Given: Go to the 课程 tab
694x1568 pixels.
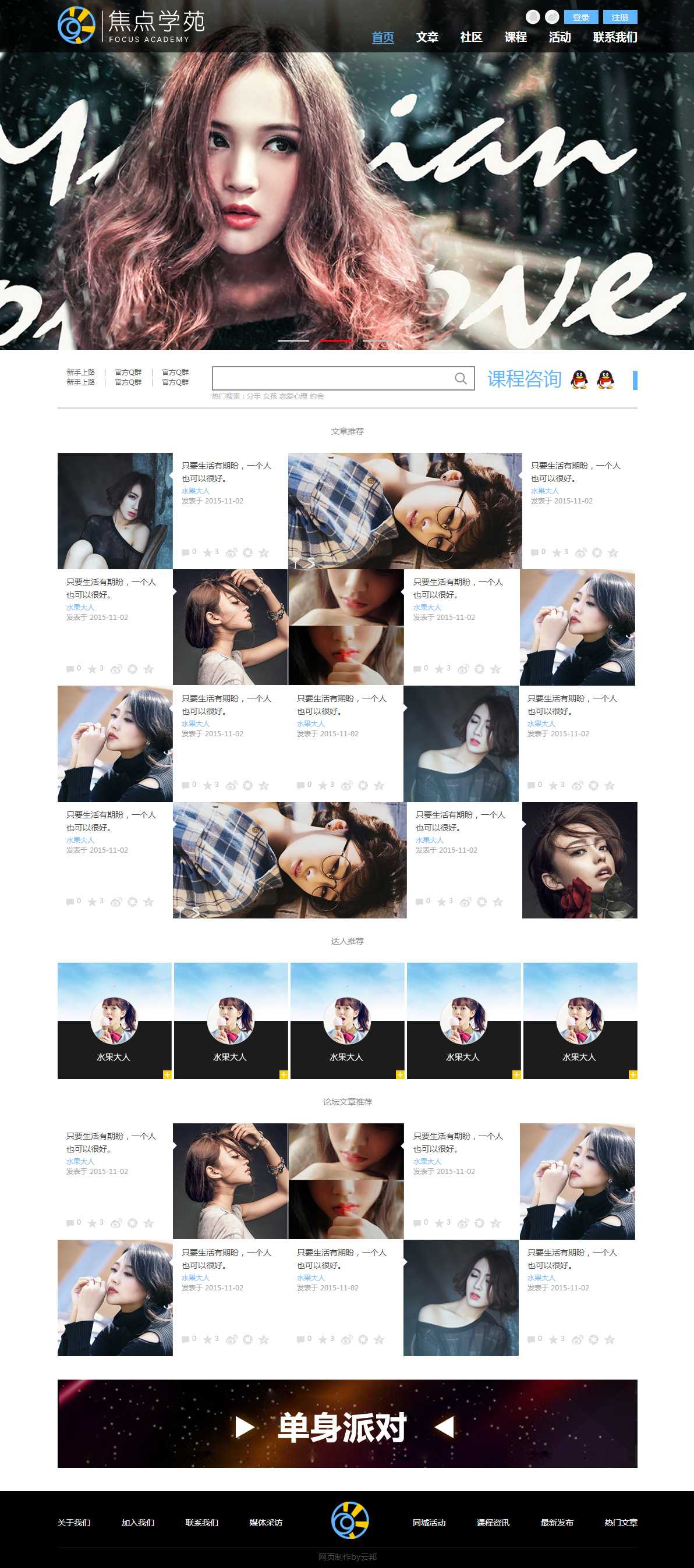Looking at the screenshot, I should (515, 37).
